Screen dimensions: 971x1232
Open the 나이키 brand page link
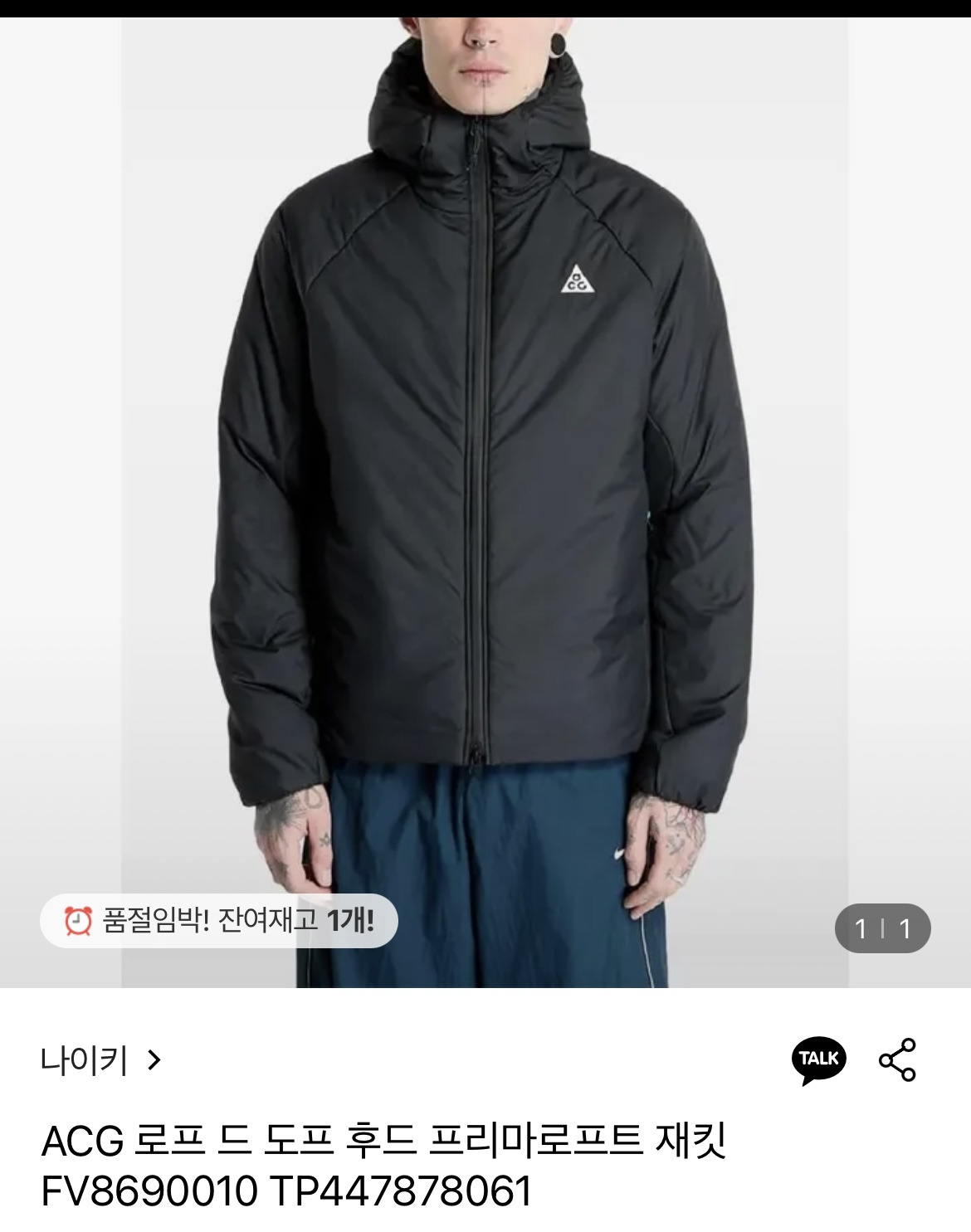point(100,1060)
